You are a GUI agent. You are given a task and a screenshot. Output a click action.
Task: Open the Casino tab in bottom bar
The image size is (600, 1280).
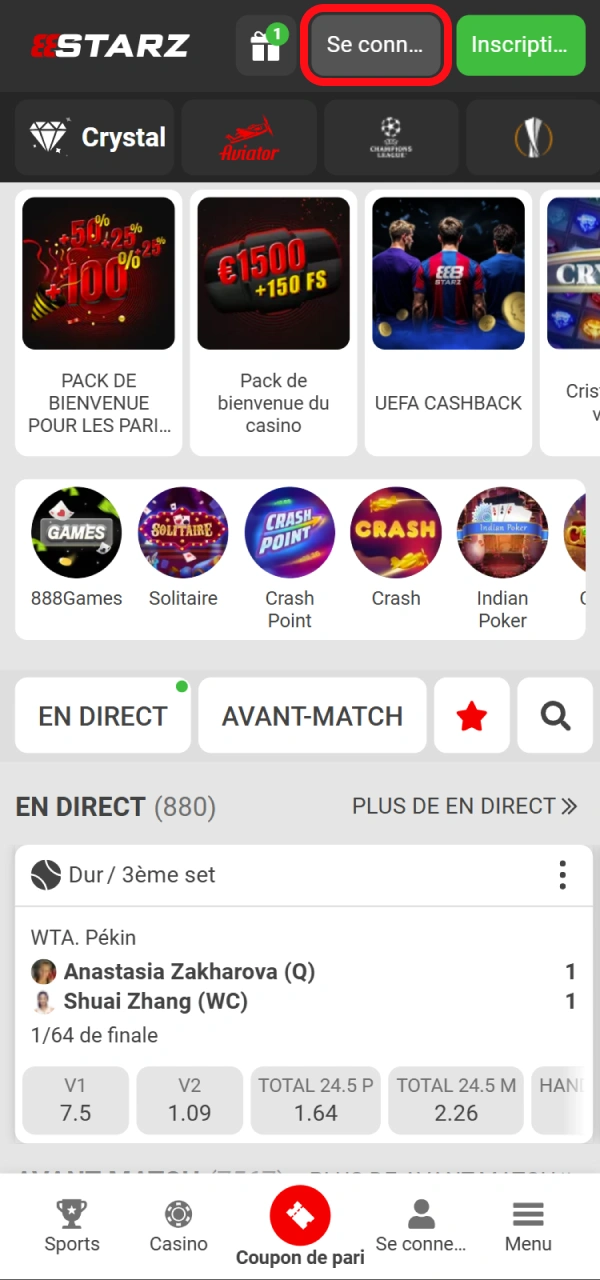178,1227
